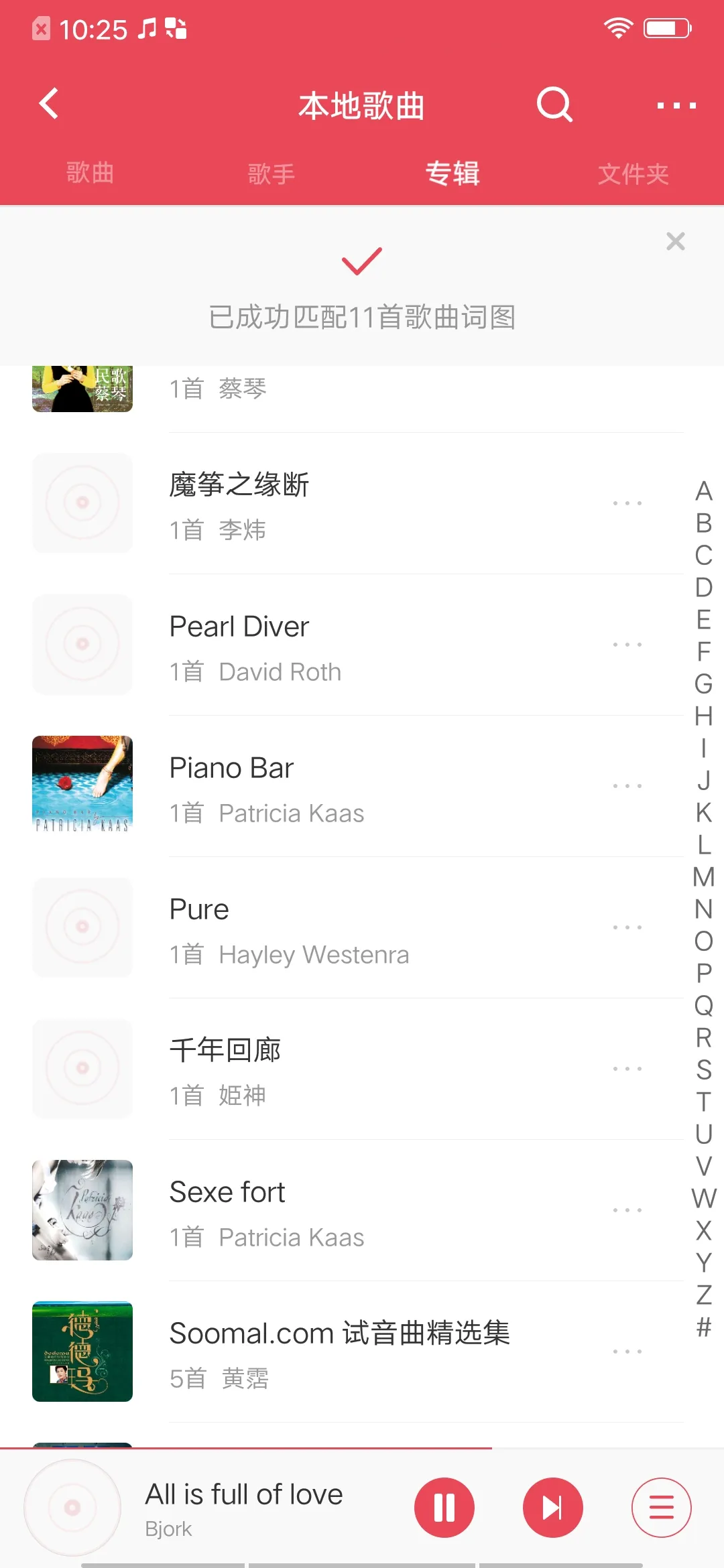Skip to the next track

[552, 1508]
